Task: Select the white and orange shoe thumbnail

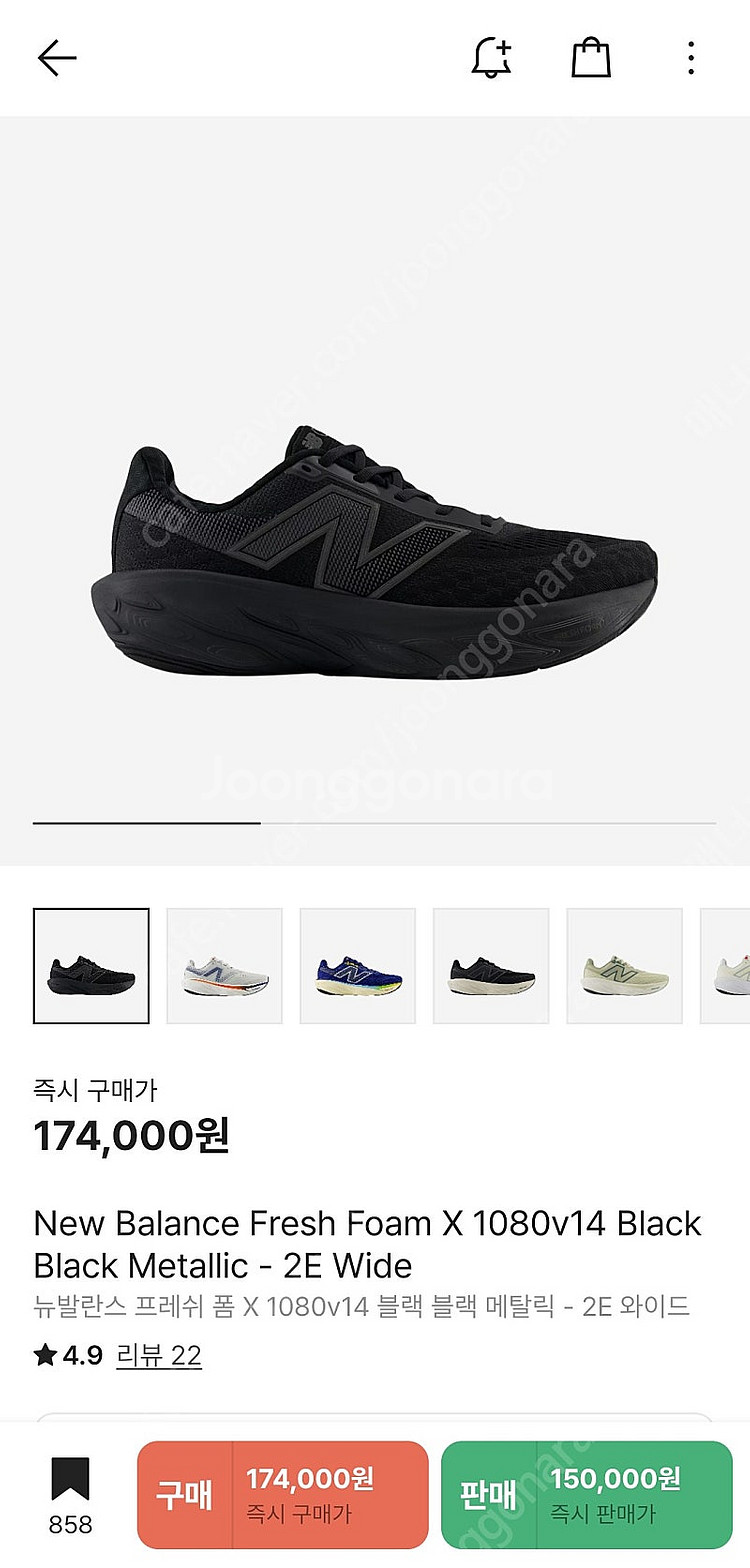Action: (224, 966)
